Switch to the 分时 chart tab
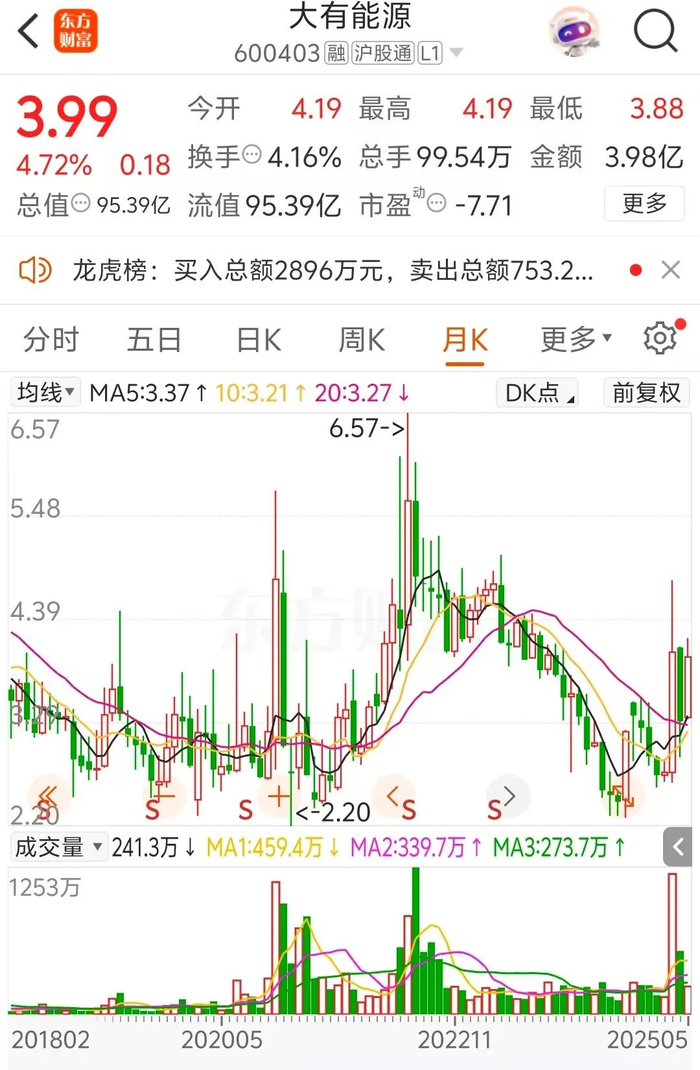Screen dimensions: 700x1070 51,339
